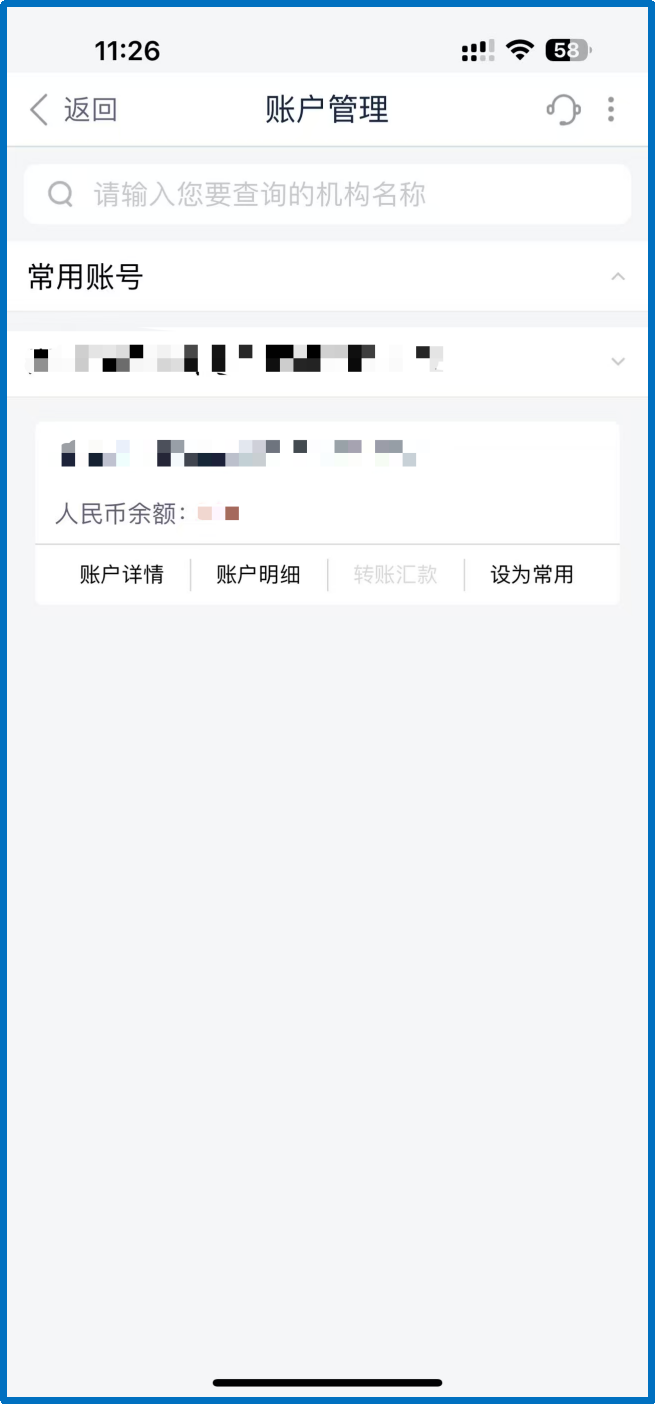Open the three-dot overflow menu
The image size is (655, 1405).
click(611, 109)
